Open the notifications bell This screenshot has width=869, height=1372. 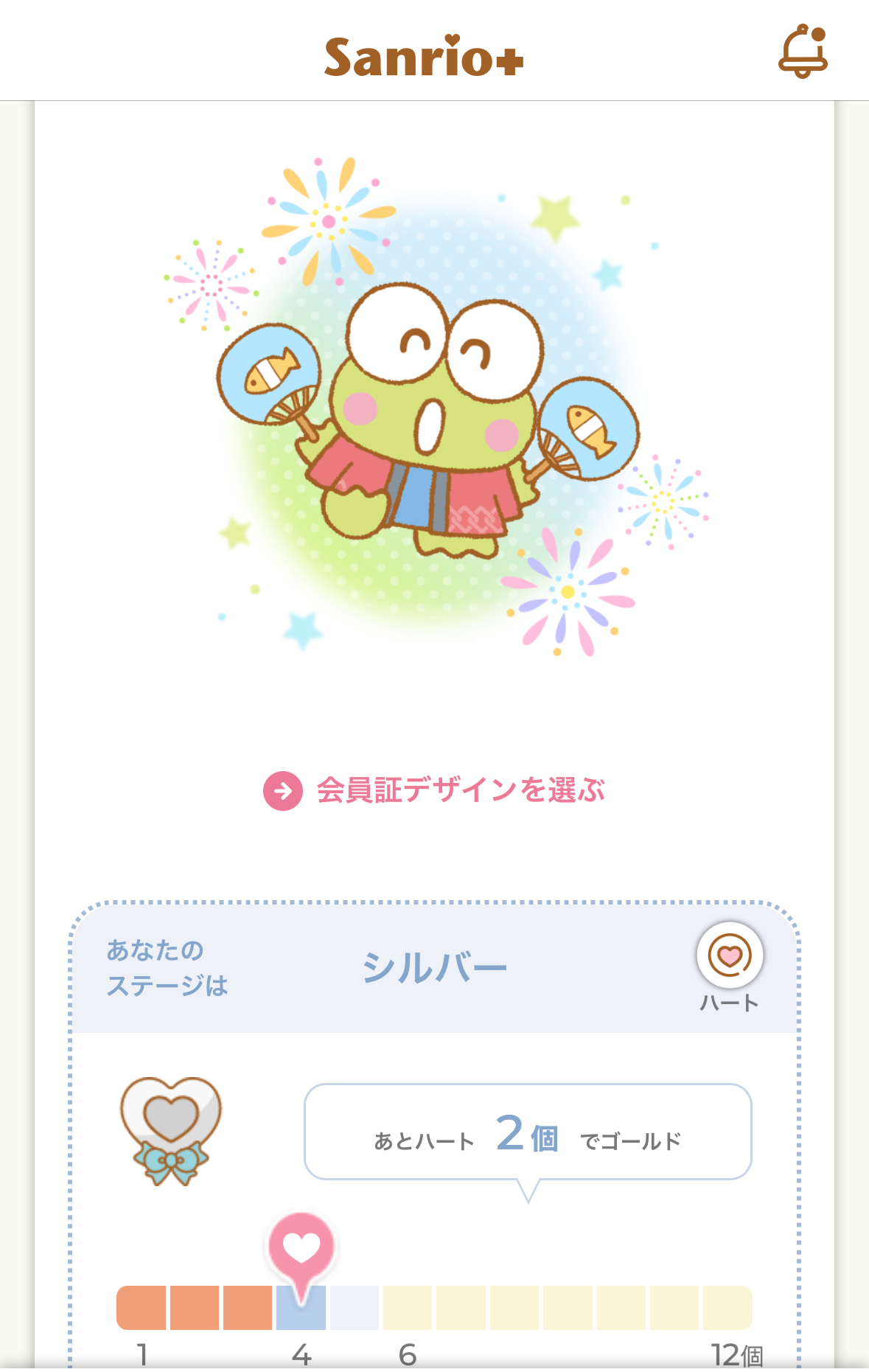pyautogui.click(x=803, y=52)
